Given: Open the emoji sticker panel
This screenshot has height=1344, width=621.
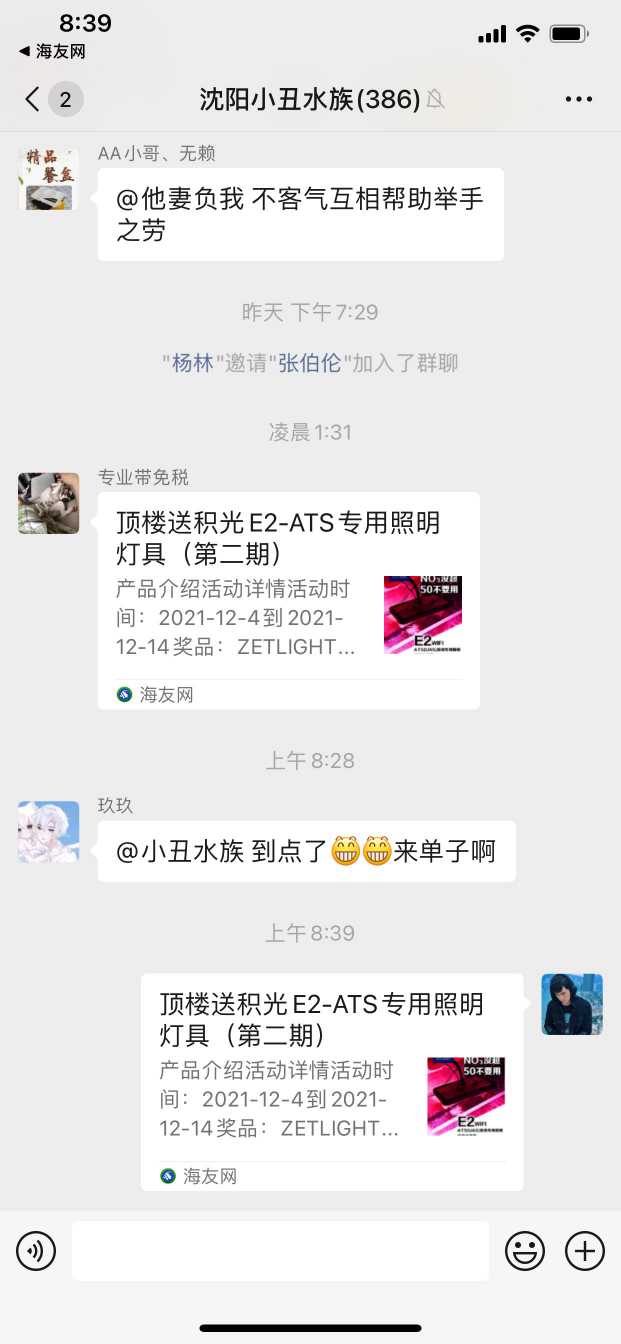Looking at the screenshot, I should tap(525, 1251).
